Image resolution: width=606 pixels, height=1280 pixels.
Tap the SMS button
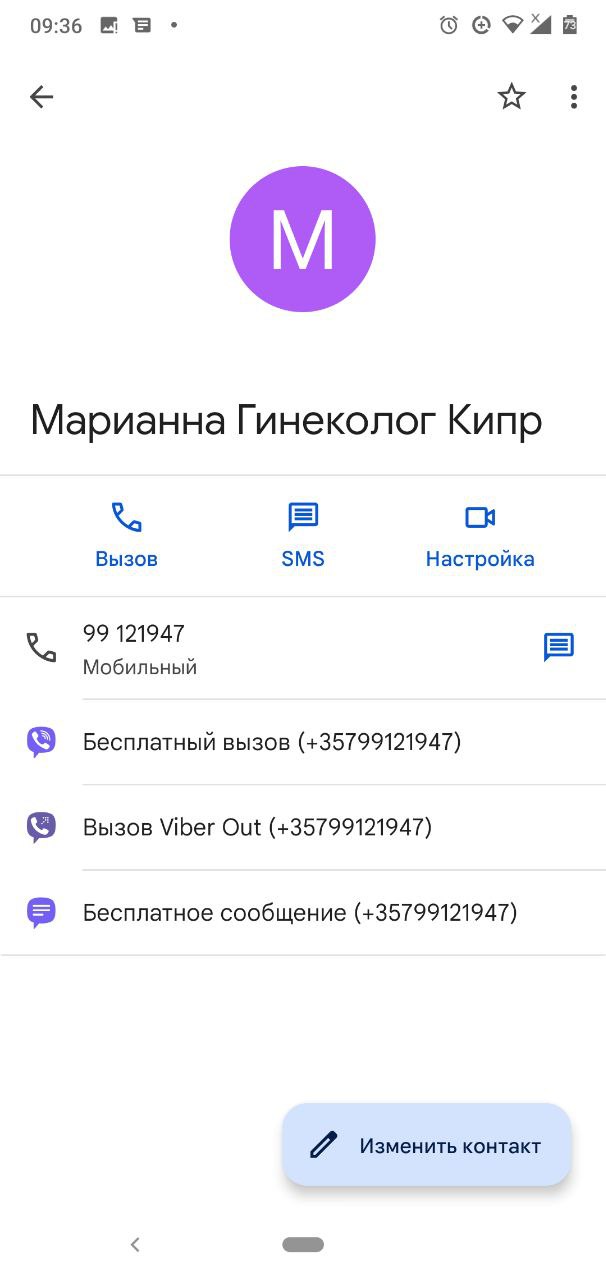pos(303,536)
